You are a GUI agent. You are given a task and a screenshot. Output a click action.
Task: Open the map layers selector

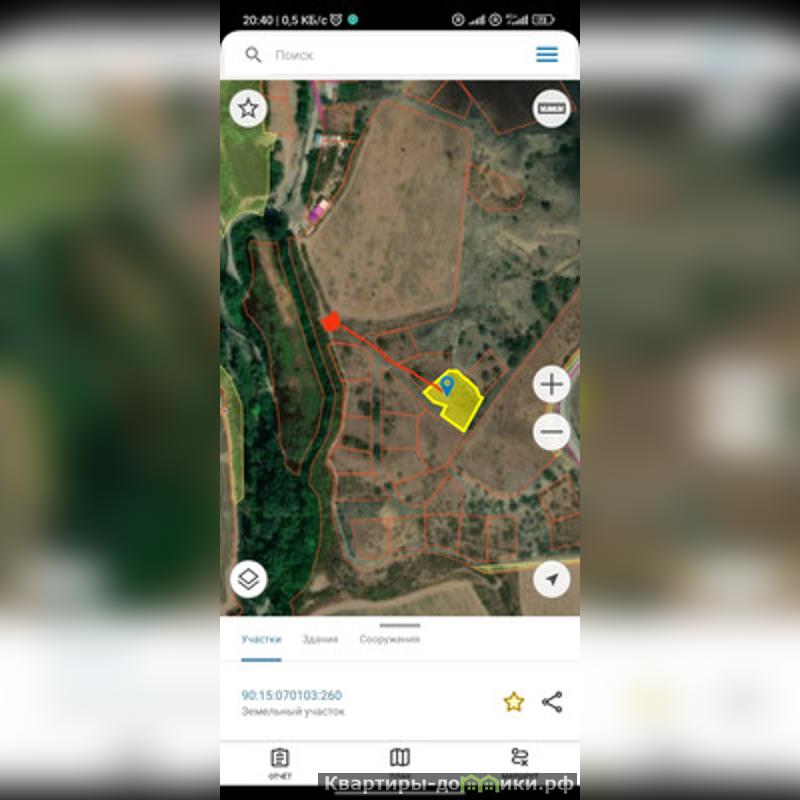(x=248, y=578)
